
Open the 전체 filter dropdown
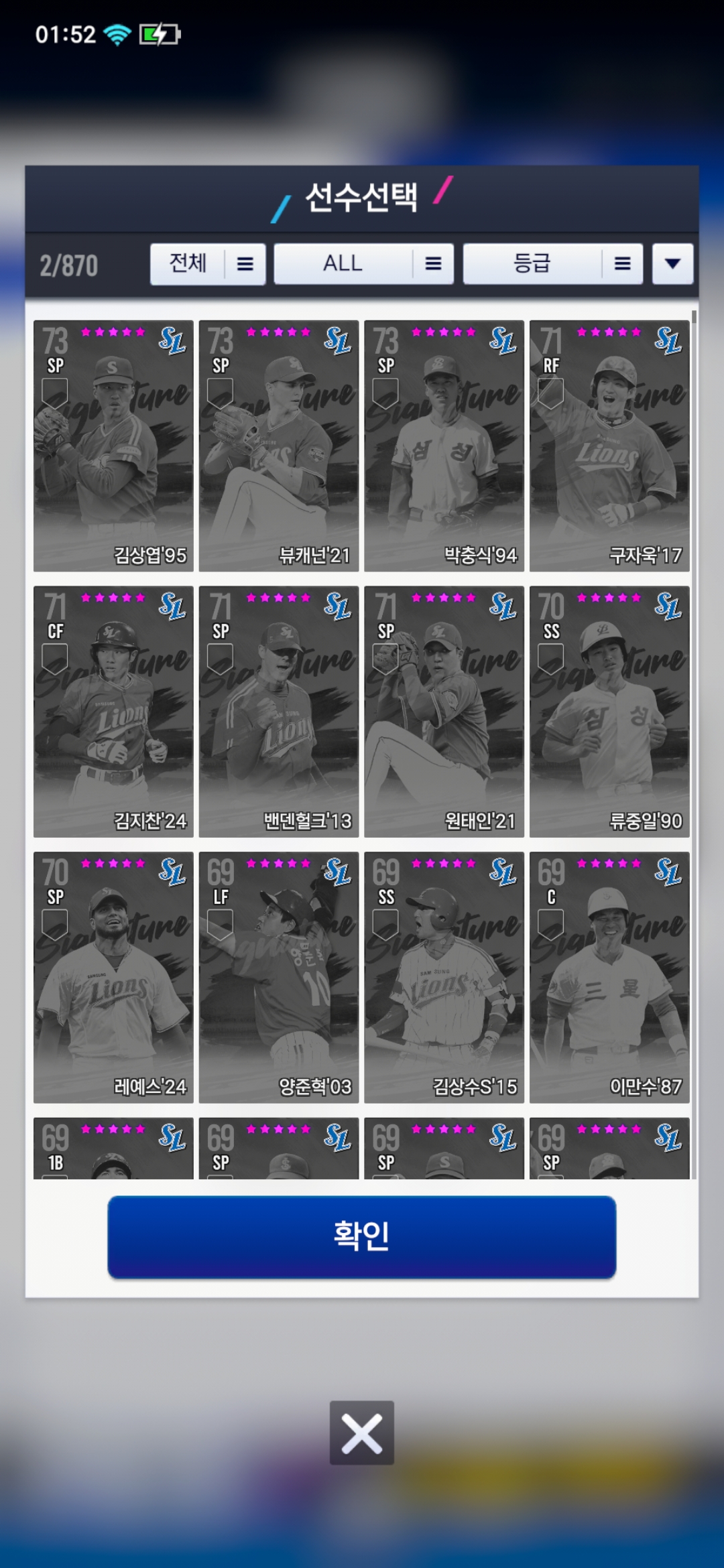[x=208, y=264]
